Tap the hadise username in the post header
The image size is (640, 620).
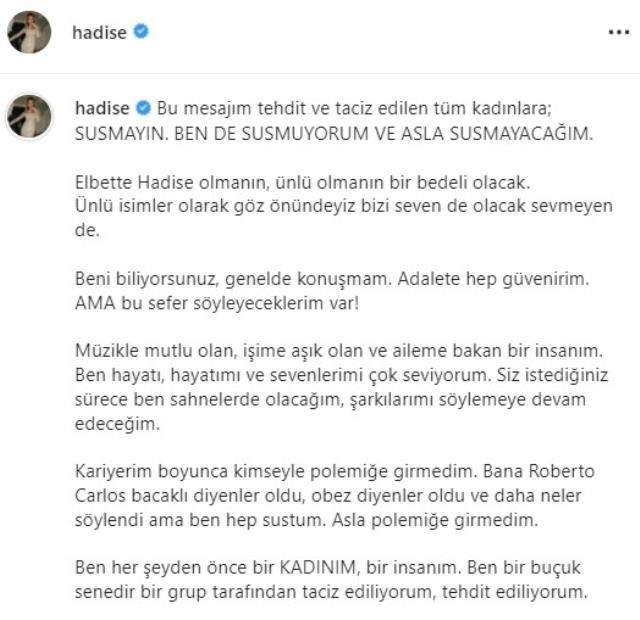(99, 32)
